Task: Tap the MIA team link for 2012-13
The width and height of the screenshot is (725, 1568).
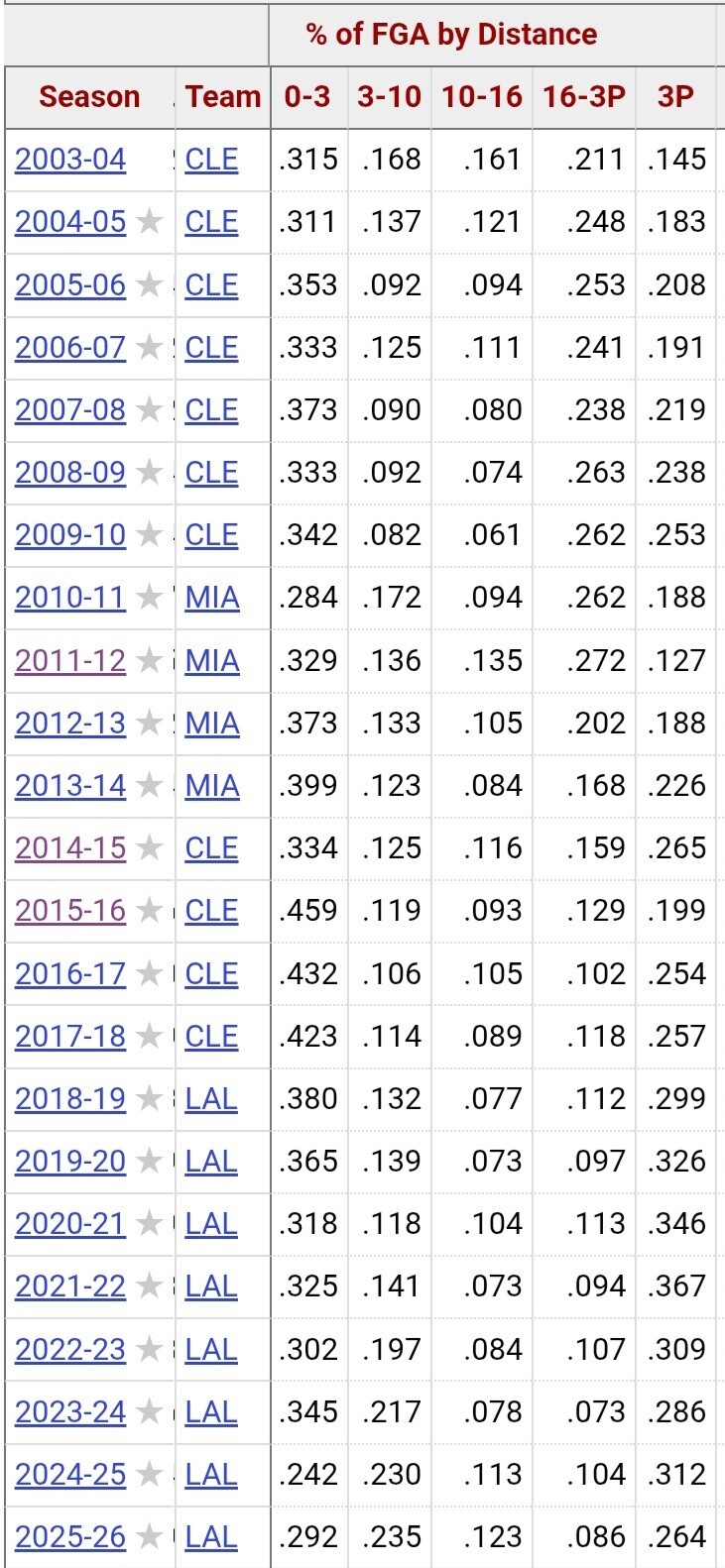Action: [x=212, y=724]
